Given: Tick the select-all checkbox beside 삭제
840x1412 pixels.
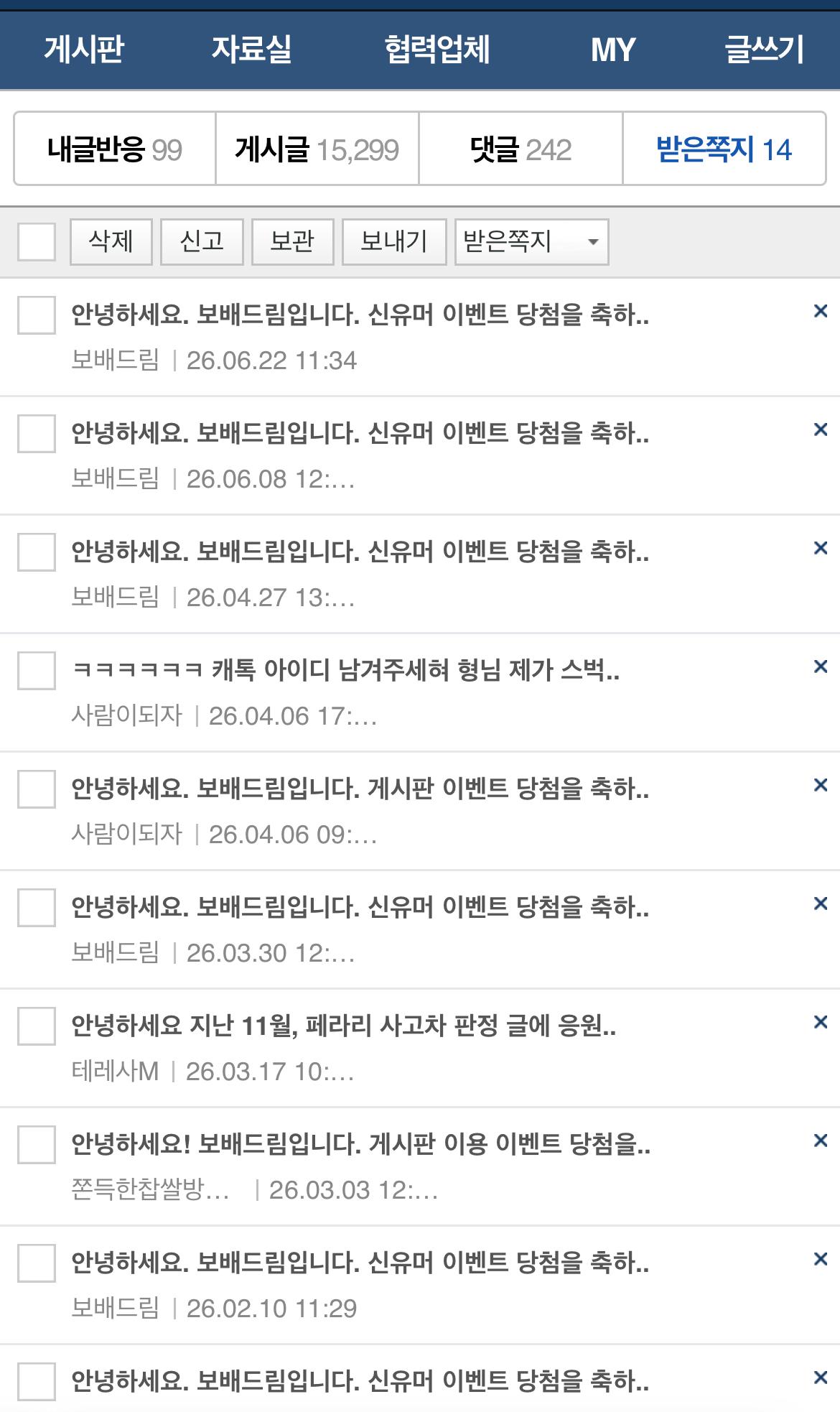Looking at the screenshot, I should coord(37,241).
